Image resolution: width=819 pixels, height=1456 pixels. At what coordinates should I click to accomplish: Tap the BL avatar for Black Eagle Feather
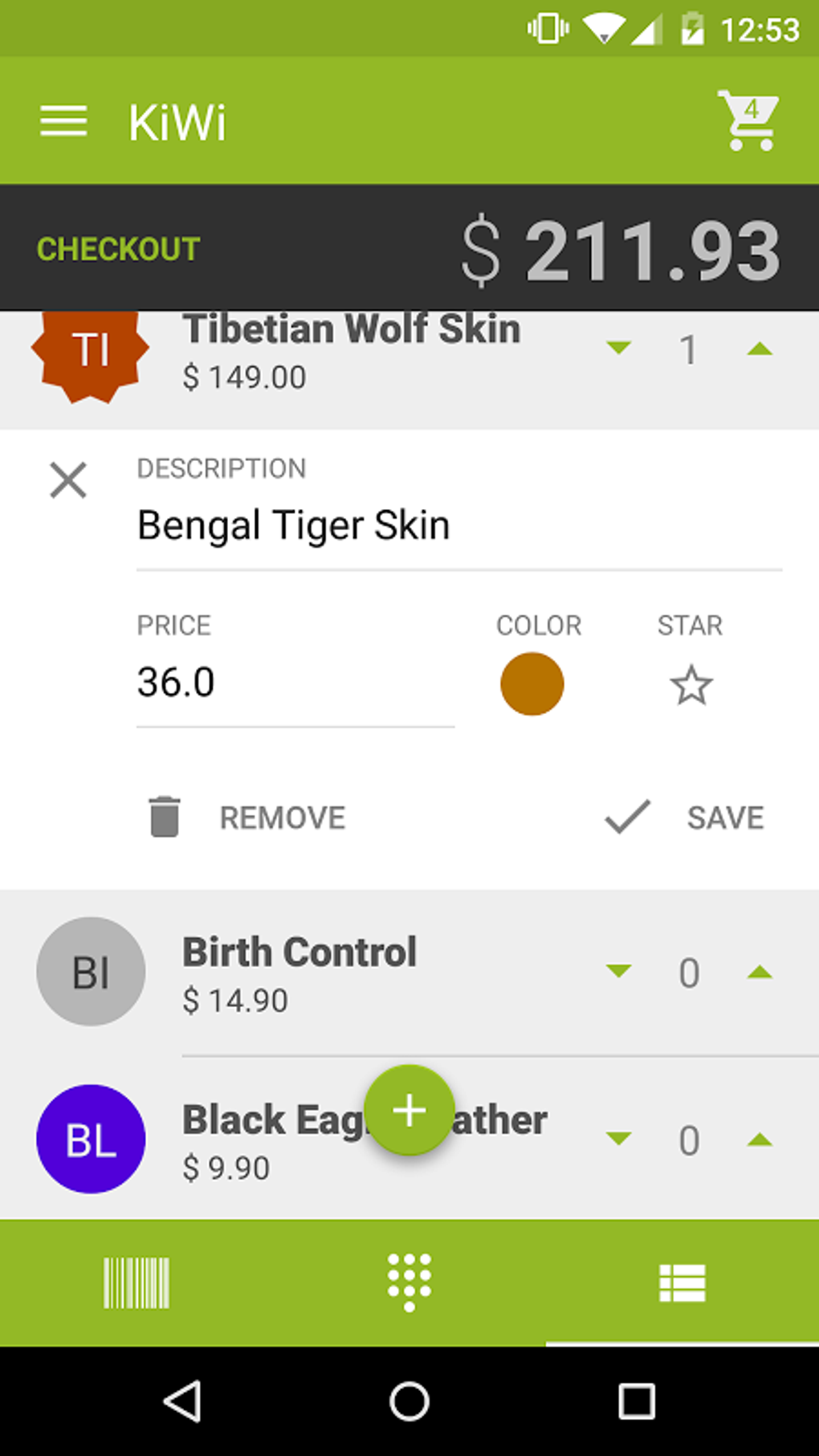click(91, 1139)
